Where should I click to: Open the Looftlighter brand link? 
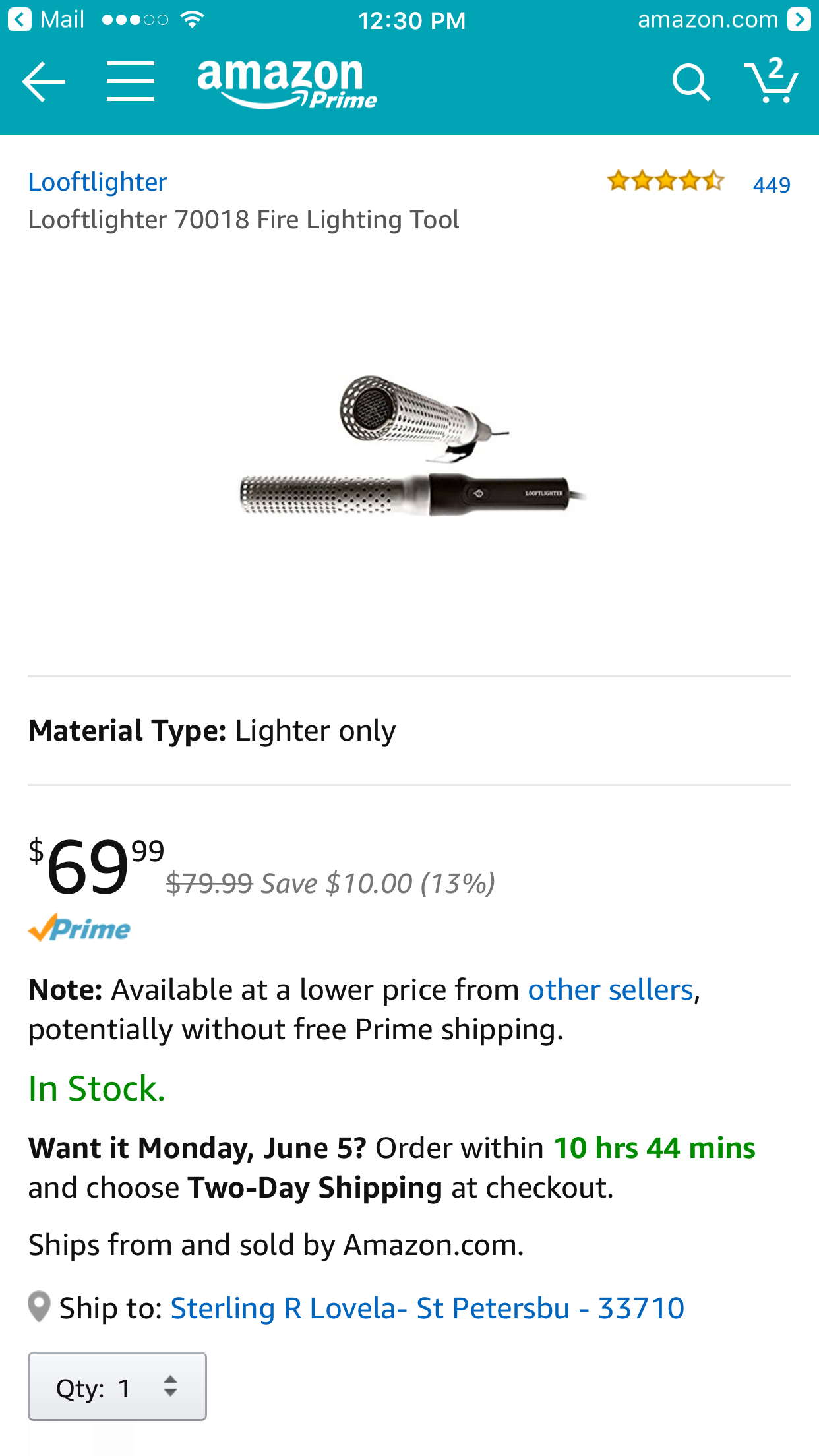coord(98,182)
